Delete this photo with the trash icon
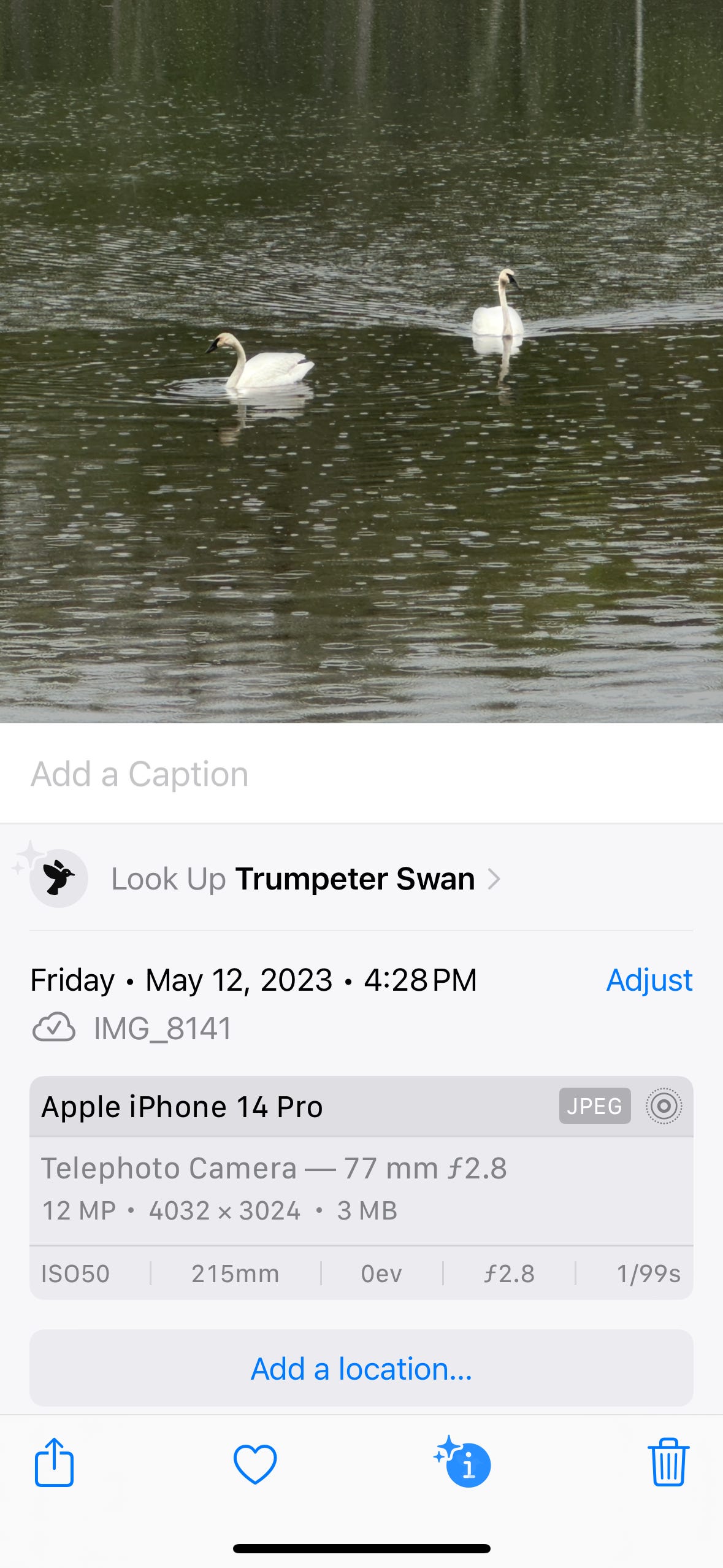 tap(668, 1462)
